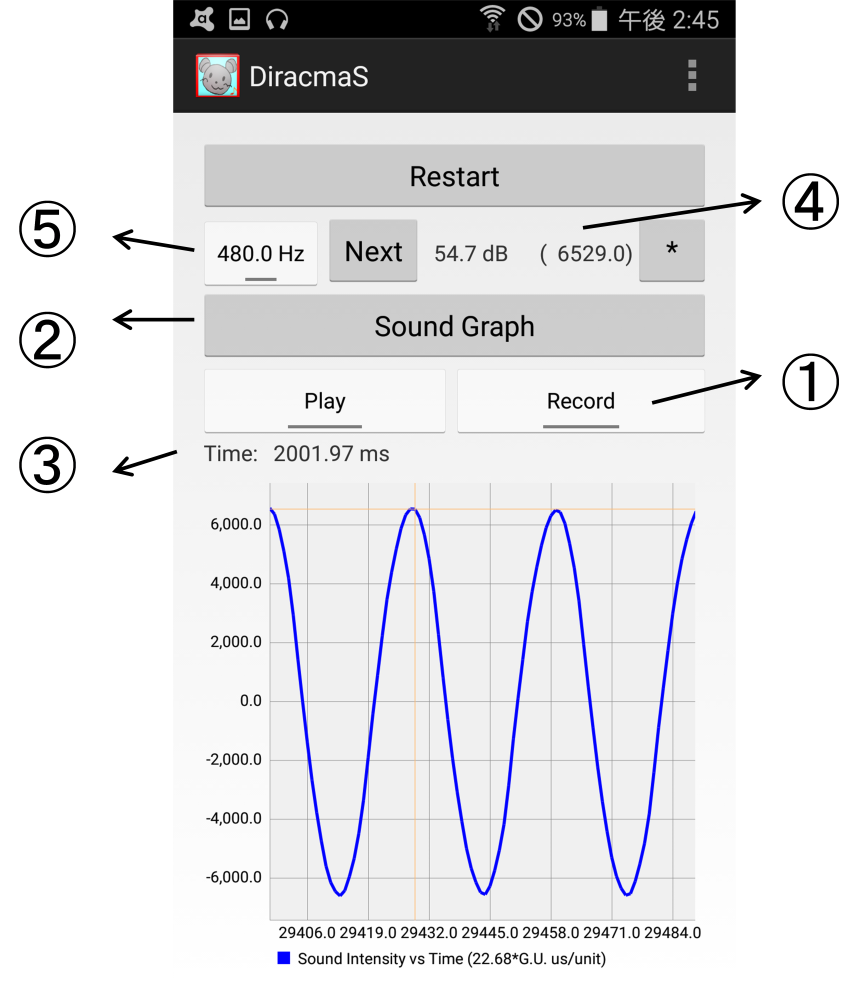Show the Sound Graph
Screen dimensions: 860x1000
[x=454, y=327]
